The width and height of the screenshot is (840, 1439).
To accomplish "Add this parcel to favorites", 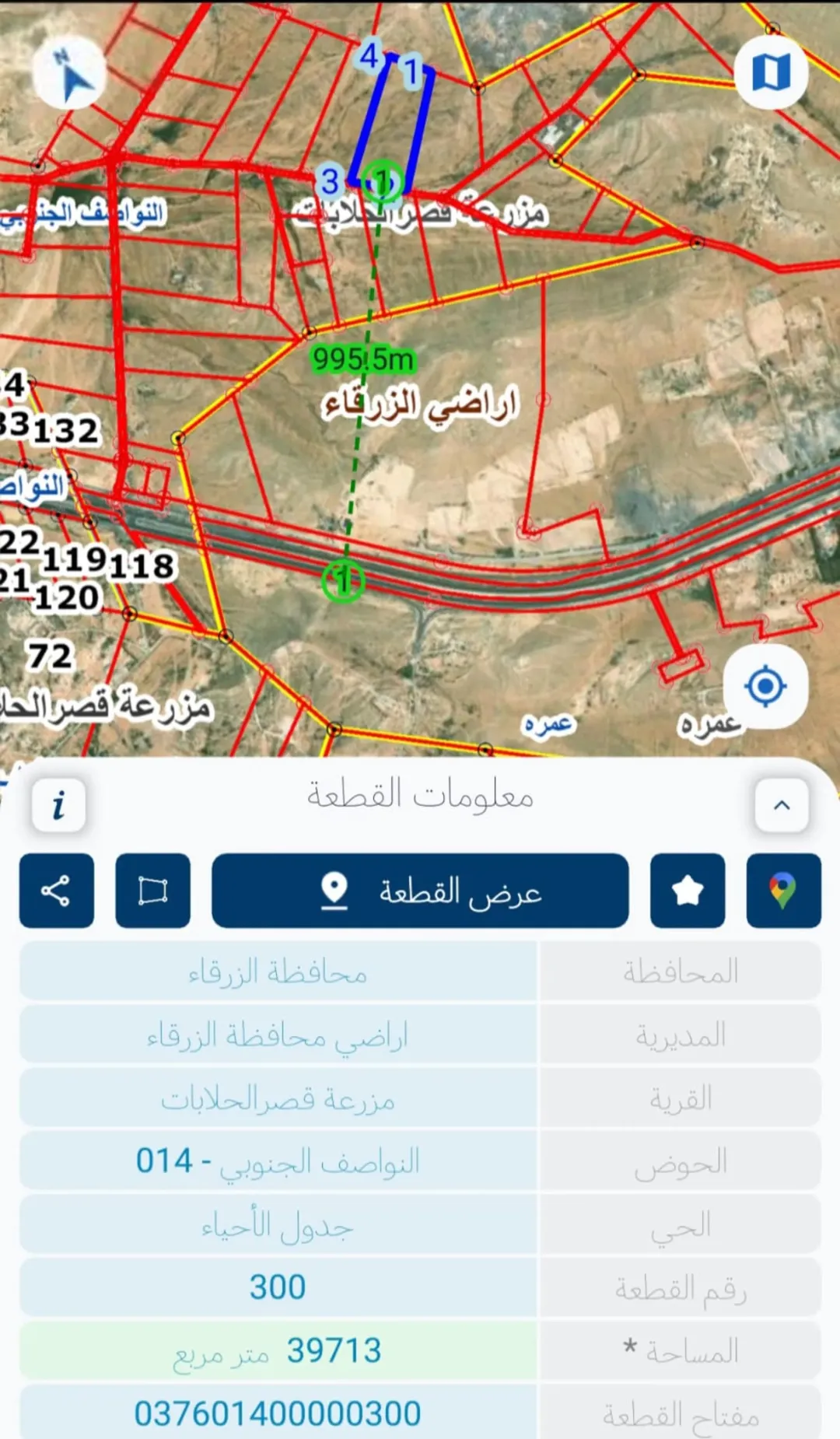I will pyautogui.click(x=688, y=891).
